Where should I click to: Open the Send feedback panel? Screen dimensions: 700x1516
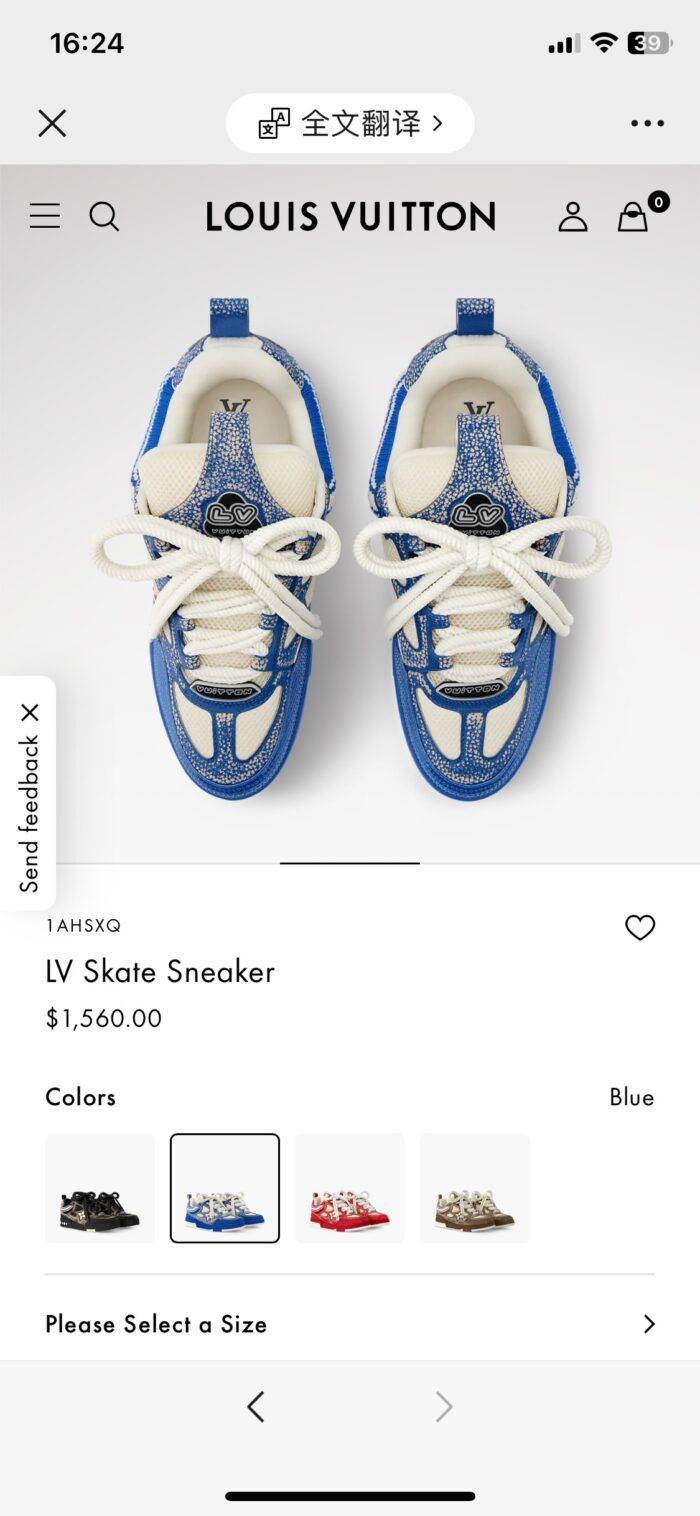point(29,813)
